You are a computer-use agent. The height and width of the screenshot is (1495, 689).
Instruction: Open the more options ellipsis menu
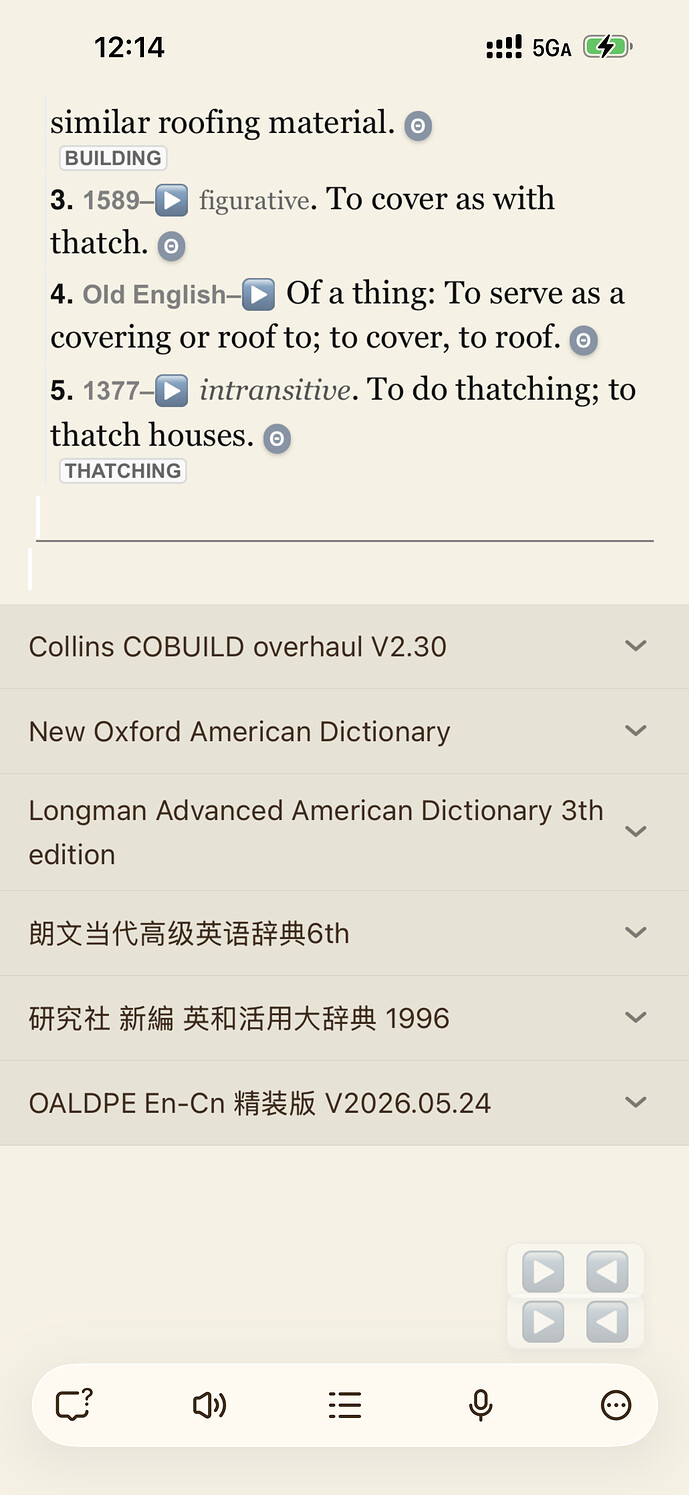click(616, 1405)
